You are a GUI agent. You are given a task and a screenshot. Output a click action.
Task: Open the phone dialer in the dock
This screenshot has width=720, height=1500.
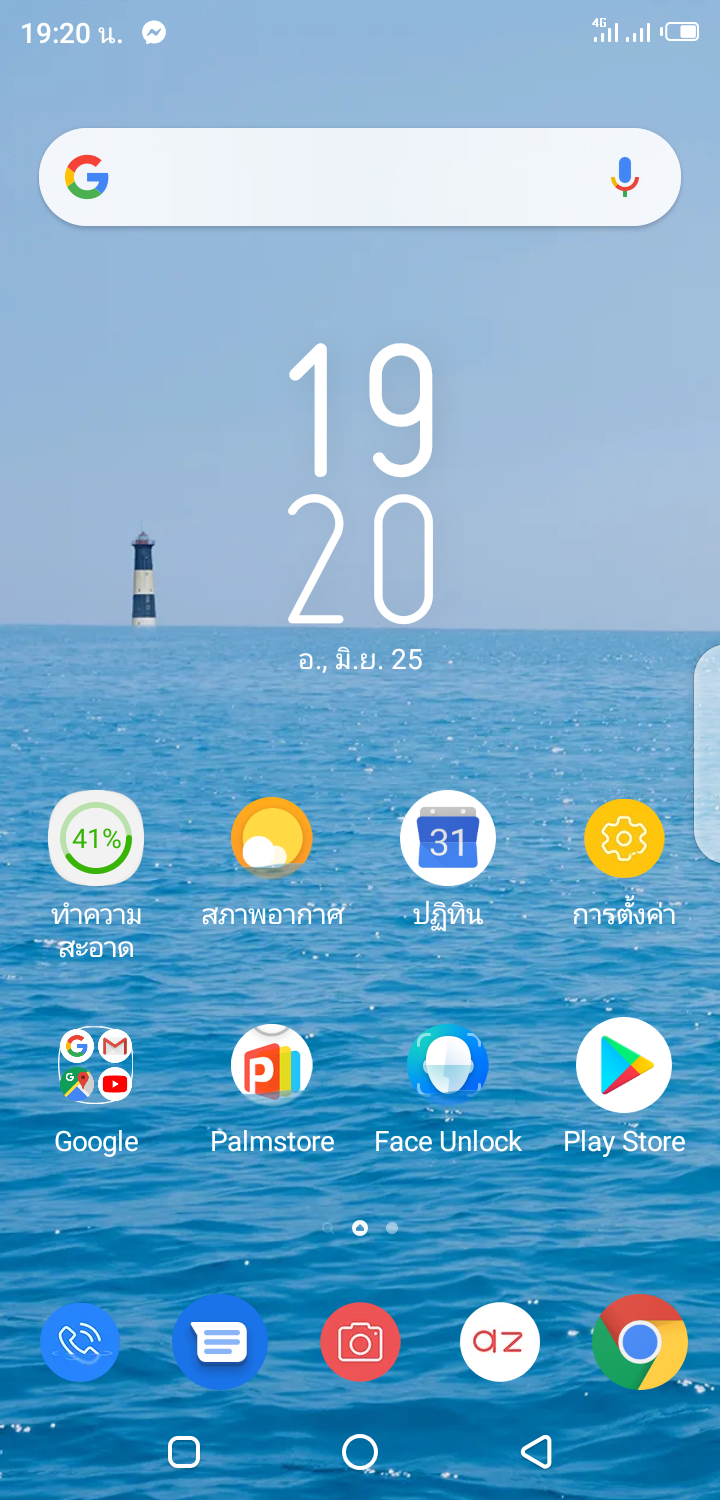tap(80, 1342)
